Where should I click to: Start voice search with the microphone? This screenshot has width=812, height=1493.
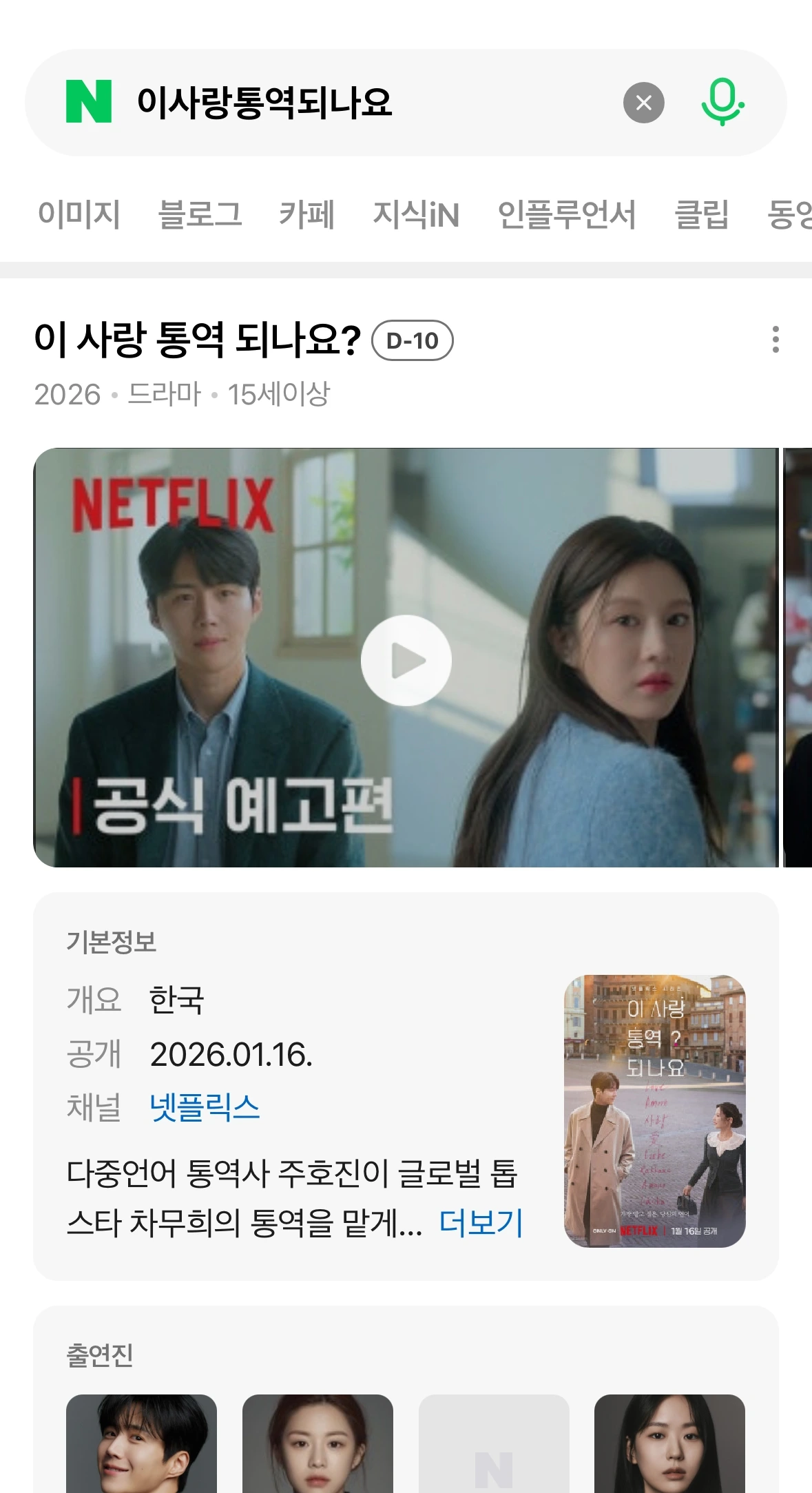(x=722, y=102)
